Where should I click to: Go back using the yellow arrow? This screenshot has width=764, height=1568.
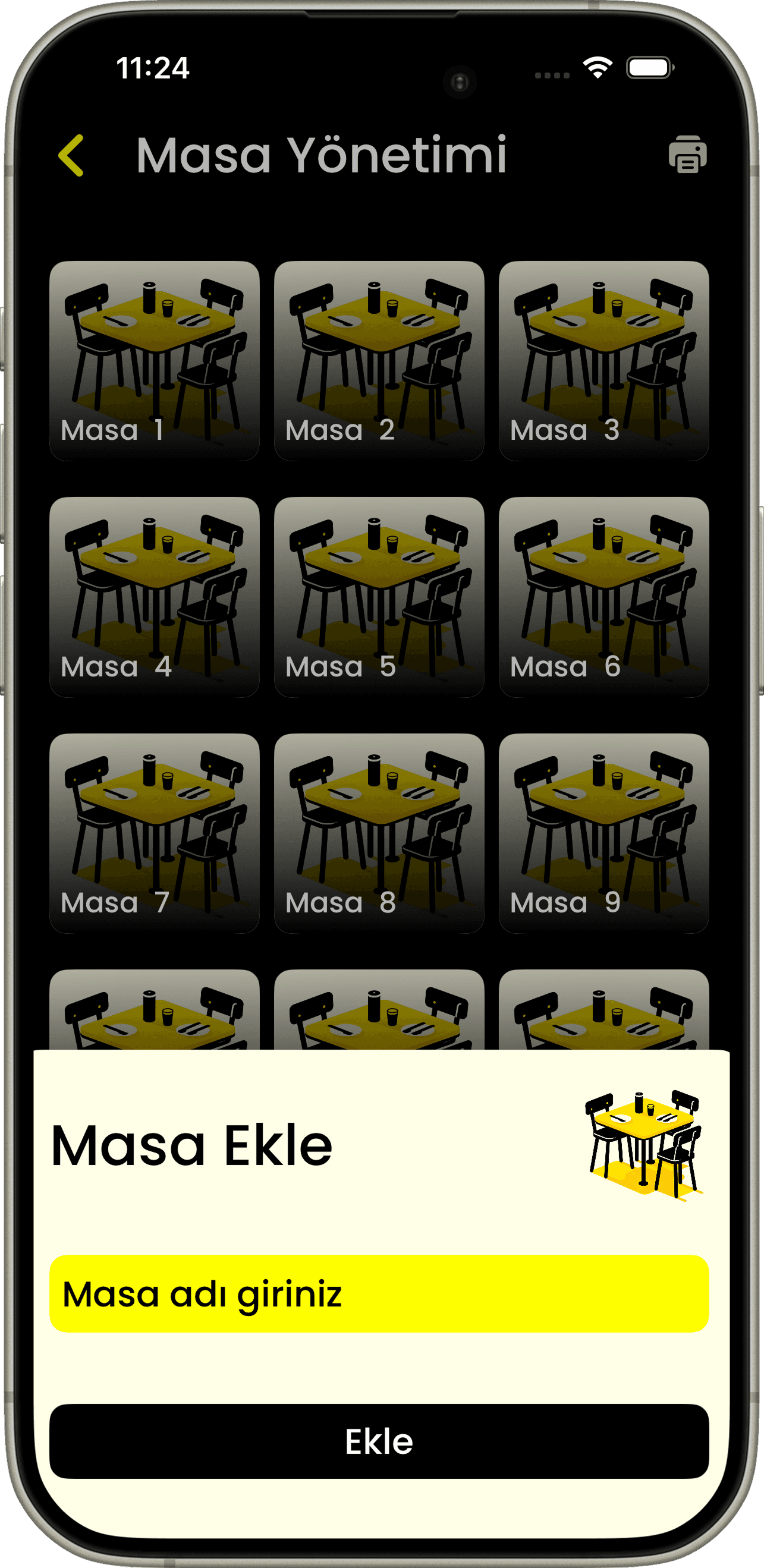point(71,156)
